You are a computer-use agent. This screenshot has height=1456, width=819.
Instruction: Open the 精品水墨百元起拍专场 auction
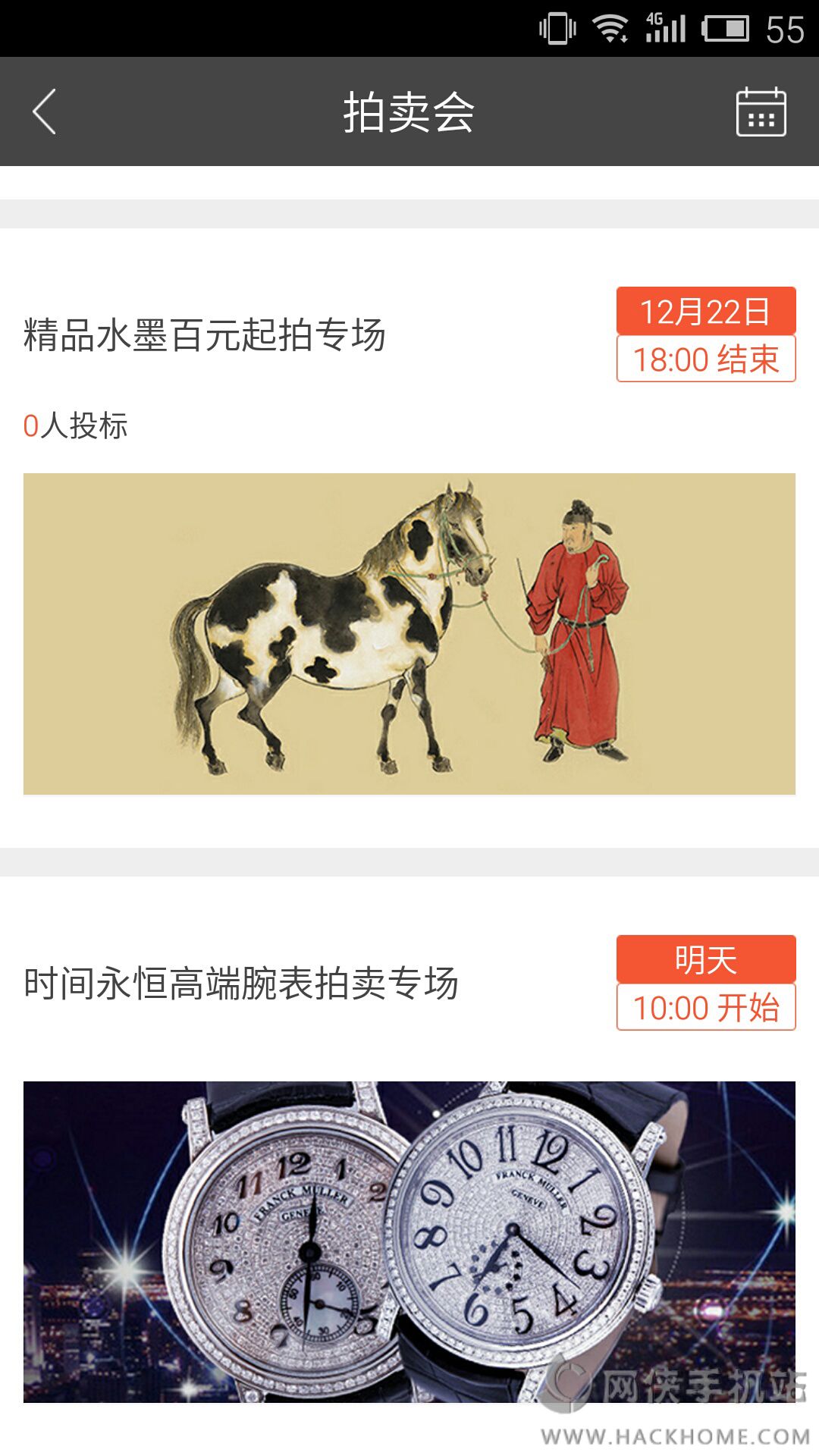[x=205, y=334]
